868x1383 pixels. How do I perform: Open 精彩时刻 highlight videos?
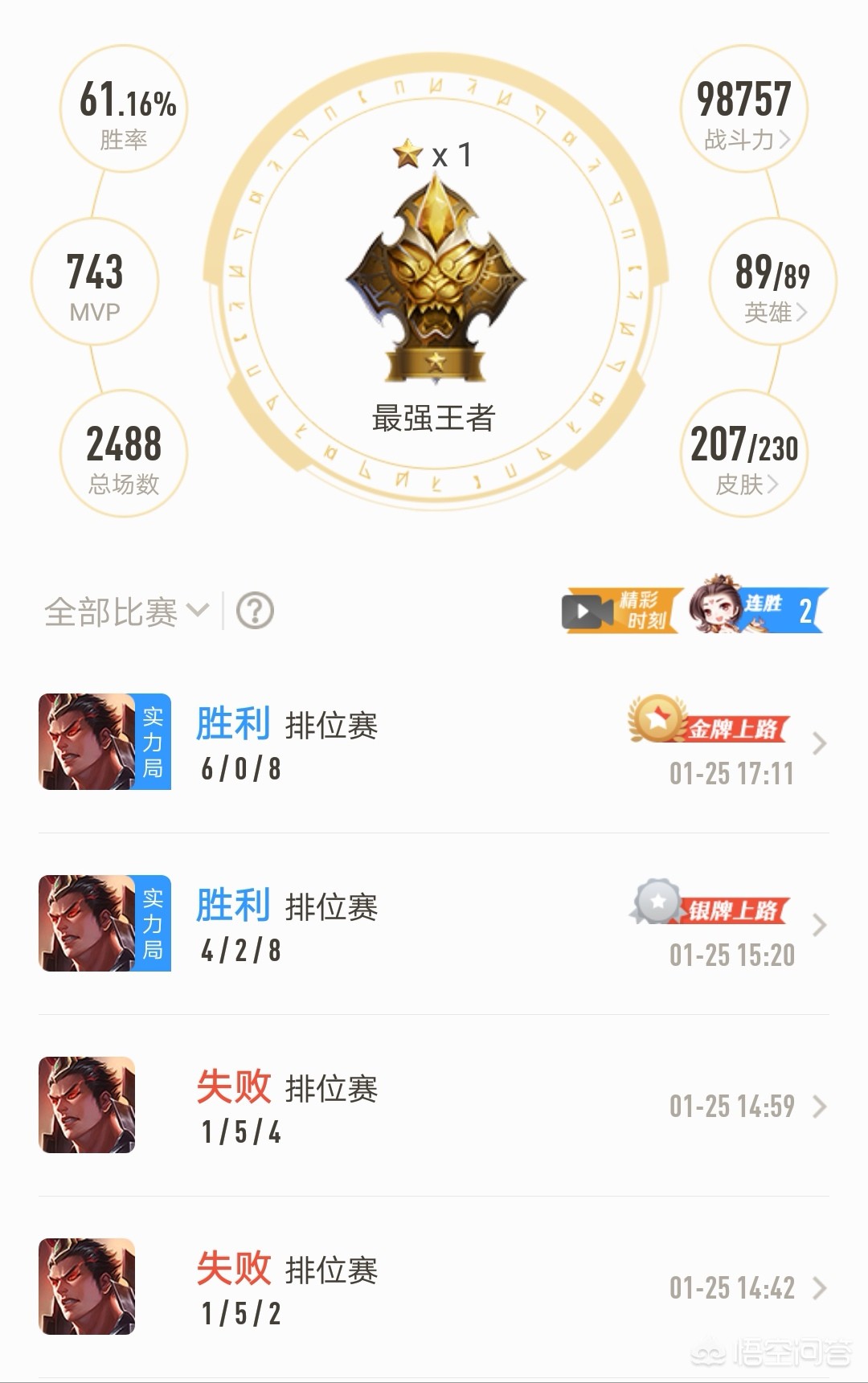(x=620, y=612)
